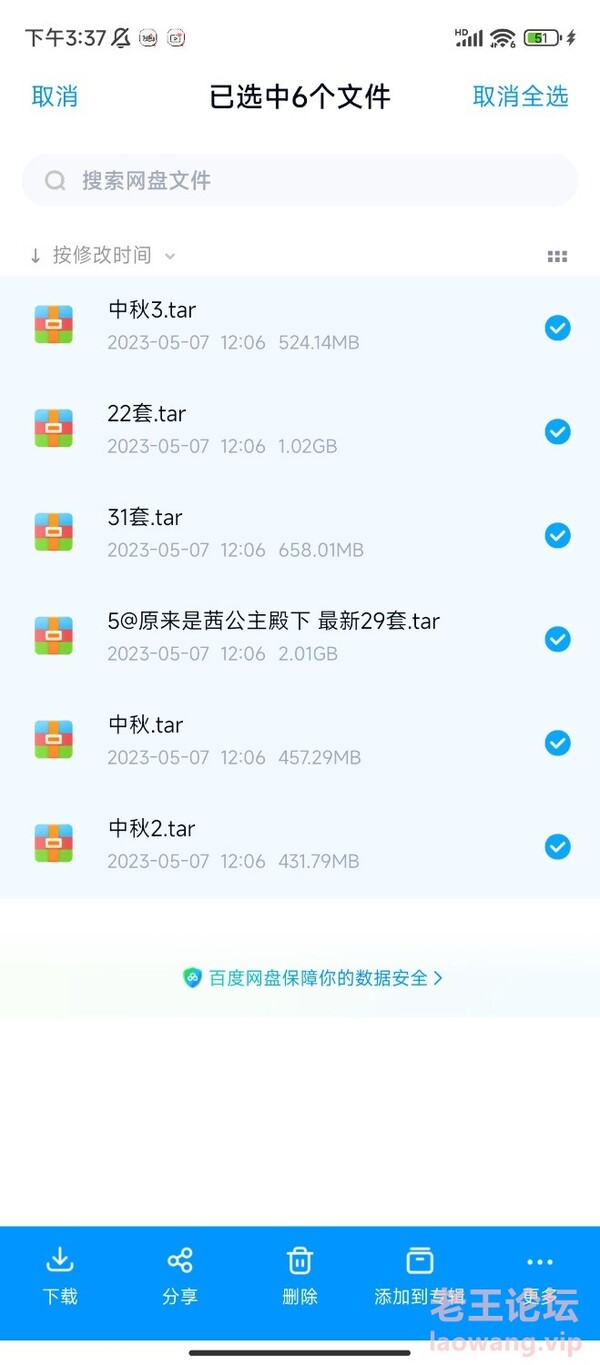Screen dimensions: 600x1365
Task: Uncheck the 22套.tar file
Action: pyautogui.click(x=557, y=431)
